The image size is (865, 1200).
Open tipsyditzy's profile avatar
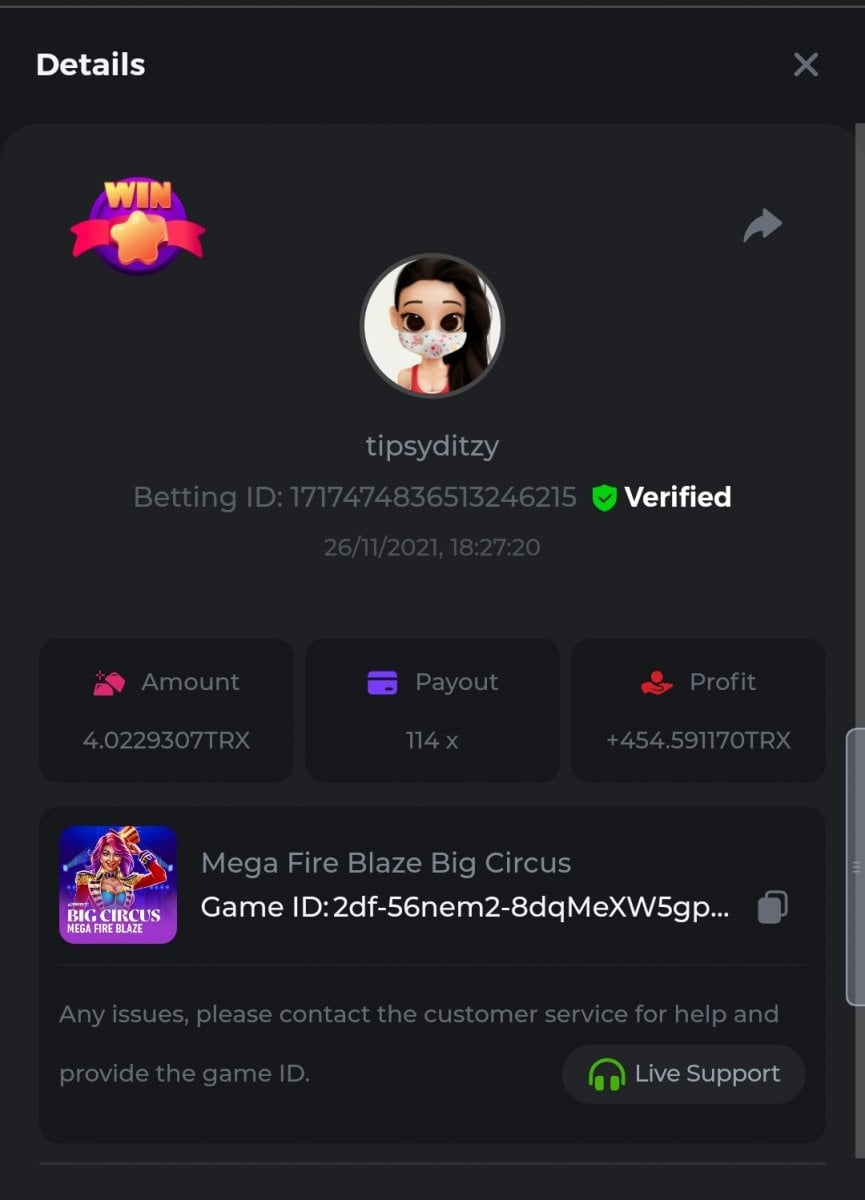(x=432, y=325)
